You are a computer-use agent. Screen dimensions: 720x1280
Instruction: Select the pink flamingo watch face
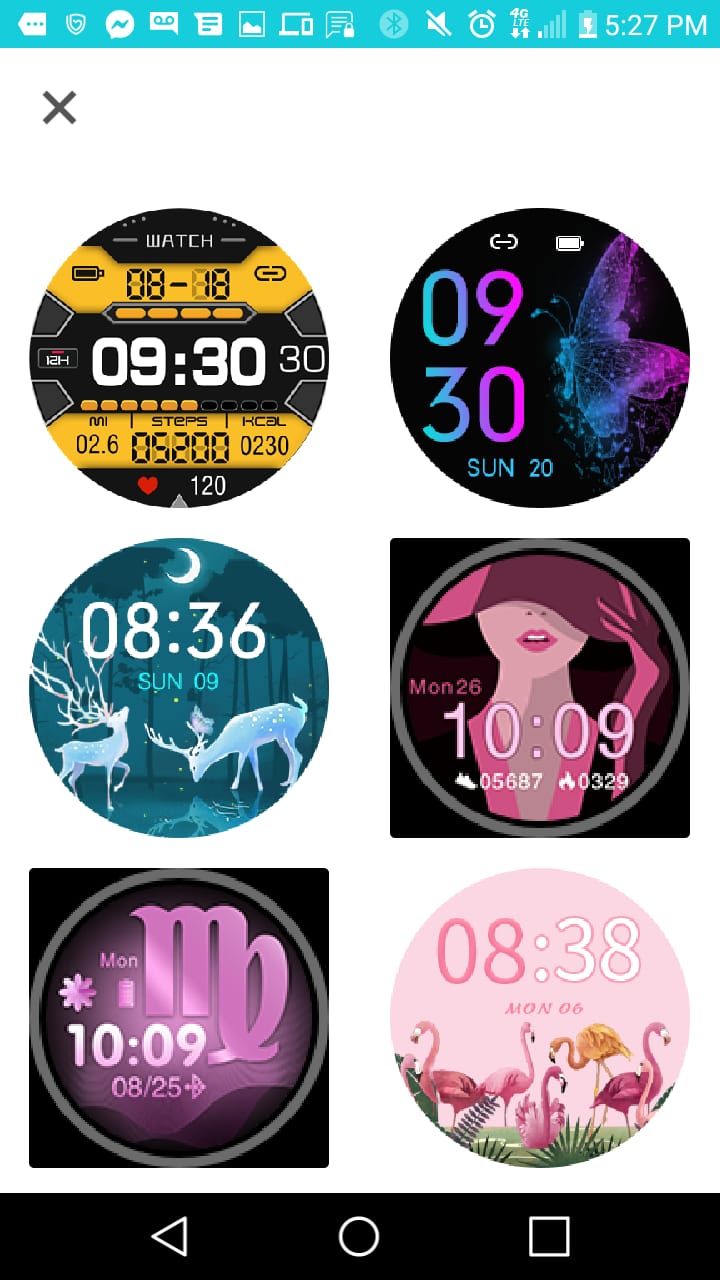pos(540,1018)
